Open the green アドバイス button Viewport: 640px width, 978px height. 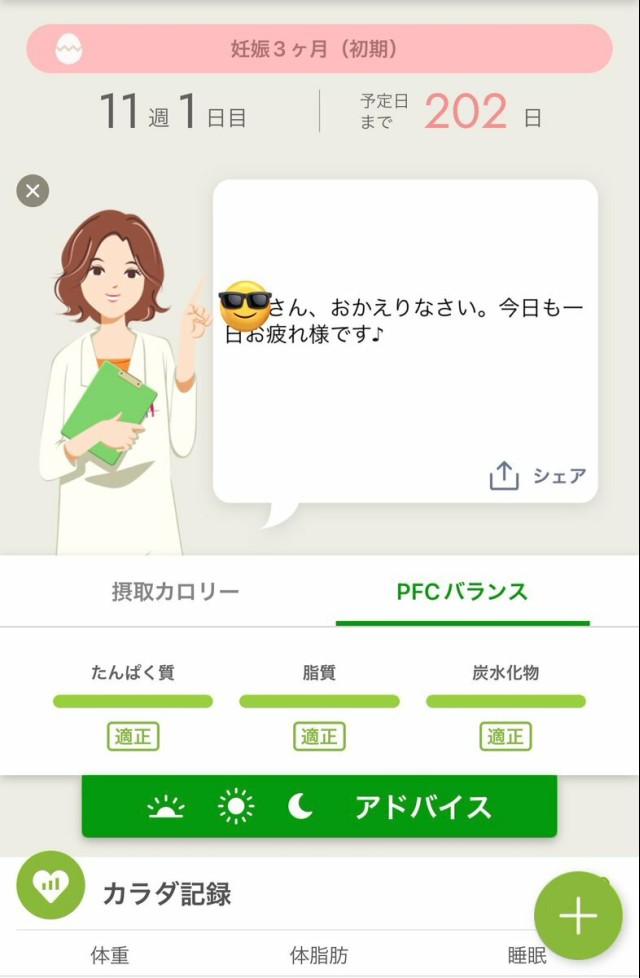coord(319,806)
